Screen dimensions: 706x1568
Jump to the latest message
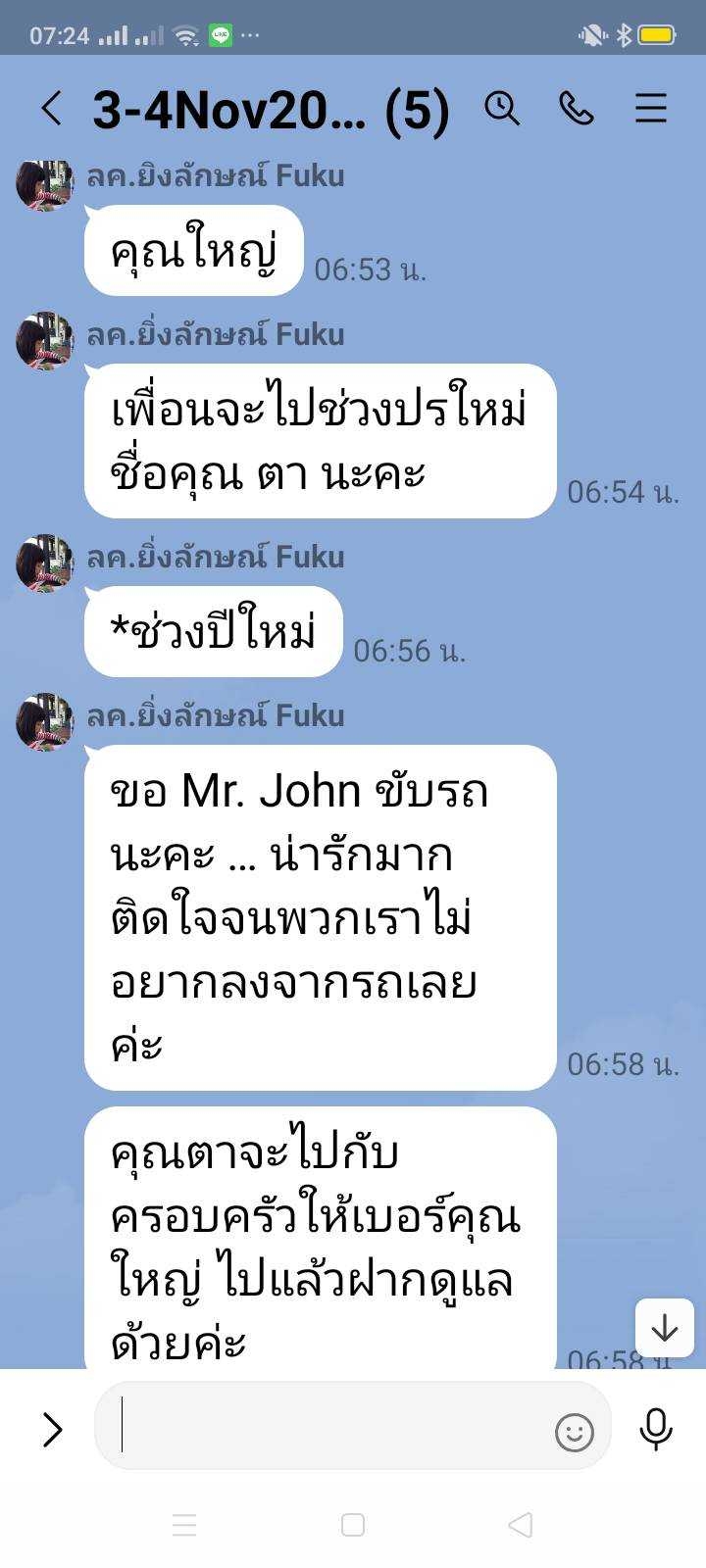coord(664,1328)
